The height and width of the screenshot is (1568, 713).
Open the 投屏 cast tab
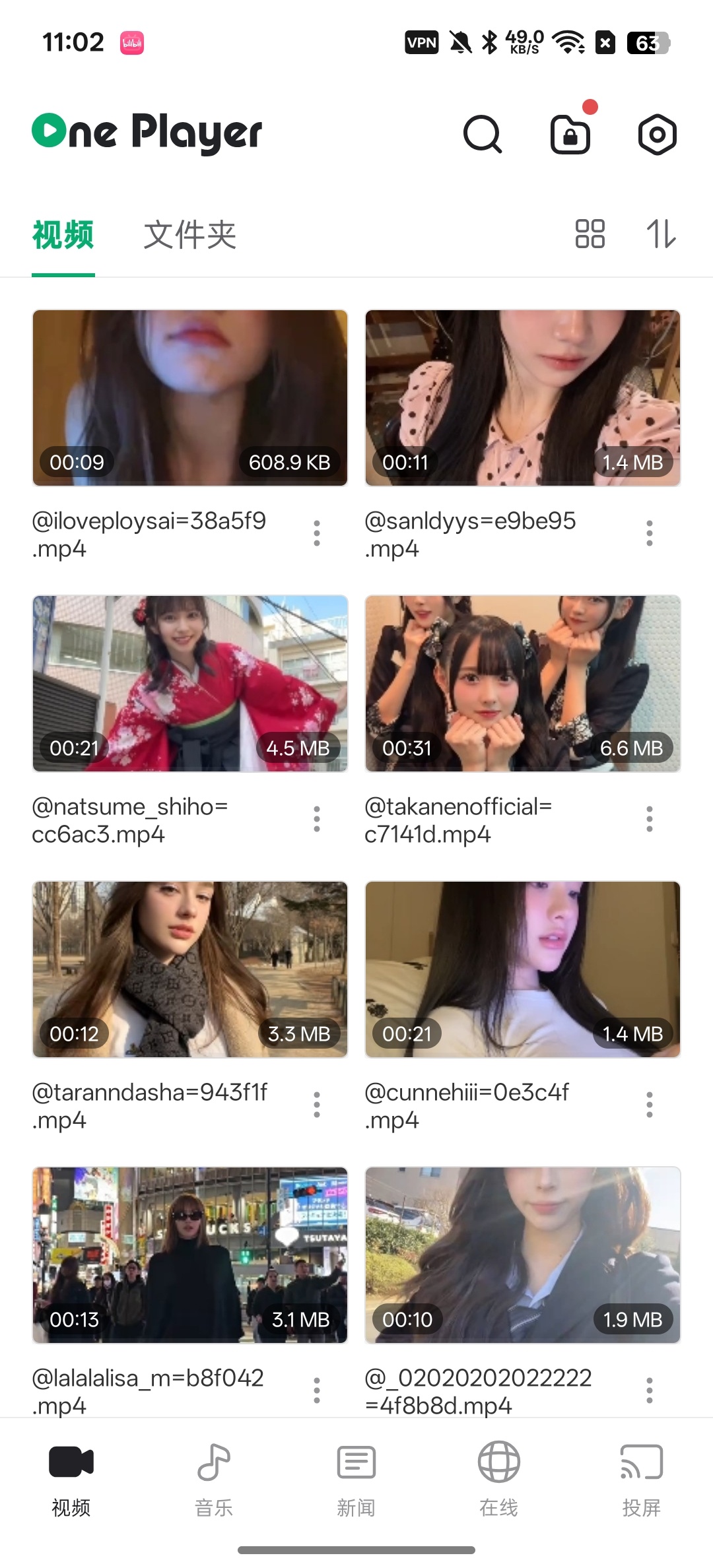pos(642,1480)
